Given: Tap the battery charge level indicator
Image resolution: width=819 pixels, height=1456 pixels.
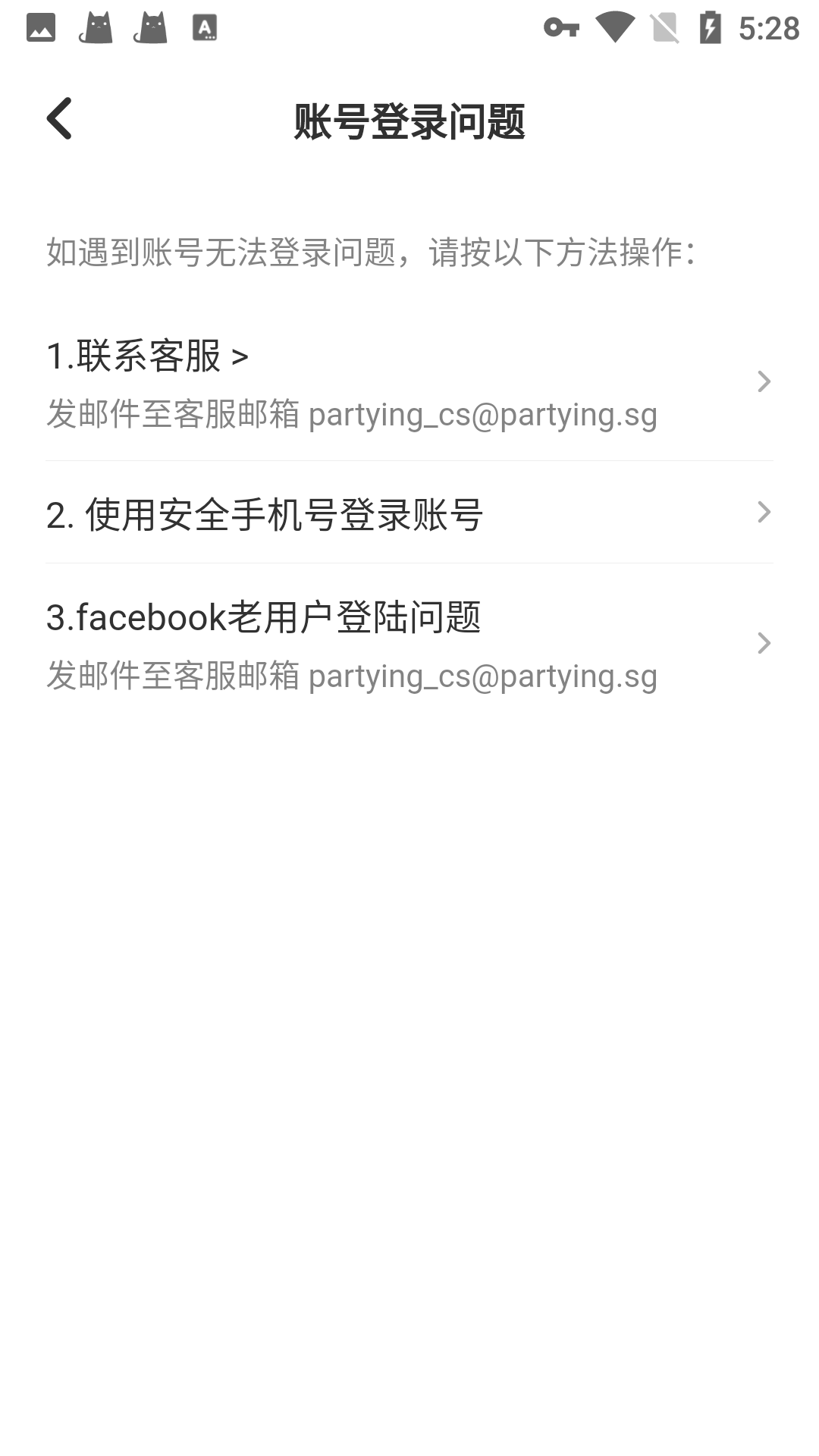Looking at the screenshot, I should [x=709, y=27].
